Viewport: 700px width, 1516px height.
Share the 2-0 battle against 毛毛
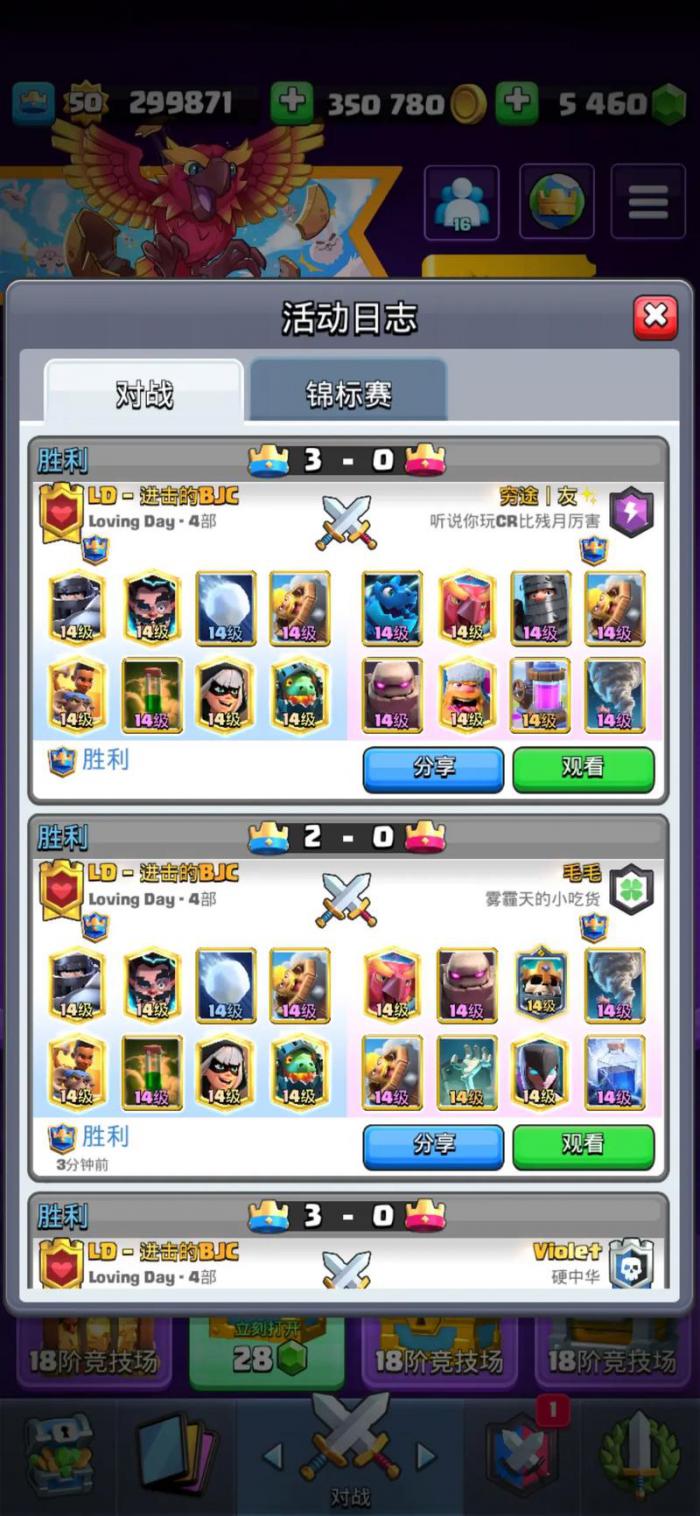[x=433, y=1145]
